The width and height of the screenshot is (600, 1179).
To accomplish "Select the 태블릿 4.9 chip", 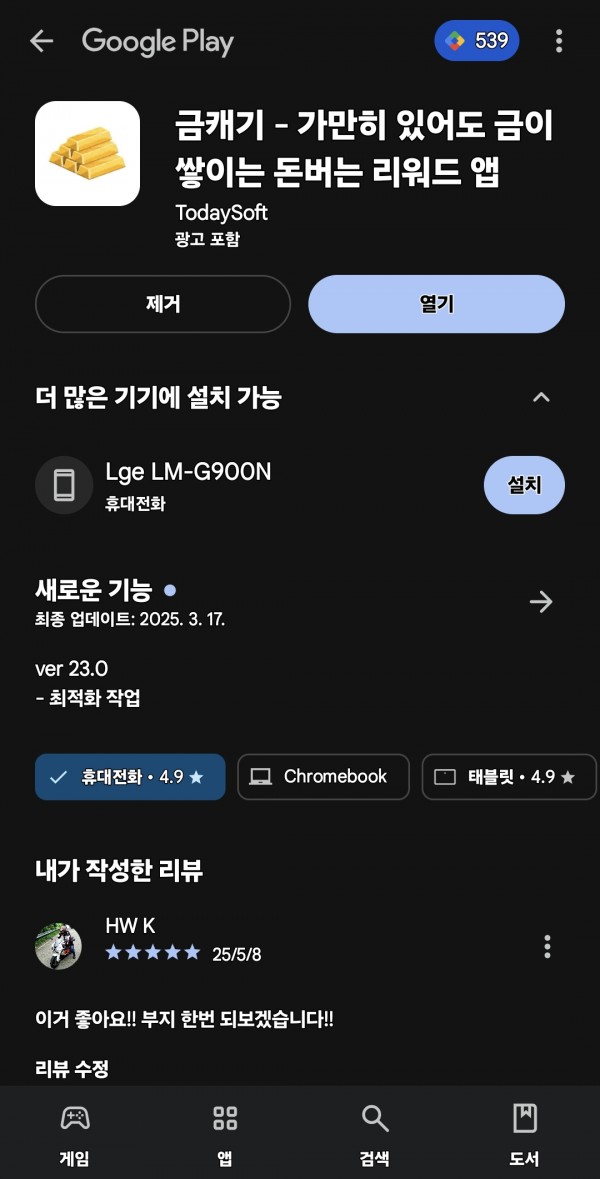I will [509, 777].
